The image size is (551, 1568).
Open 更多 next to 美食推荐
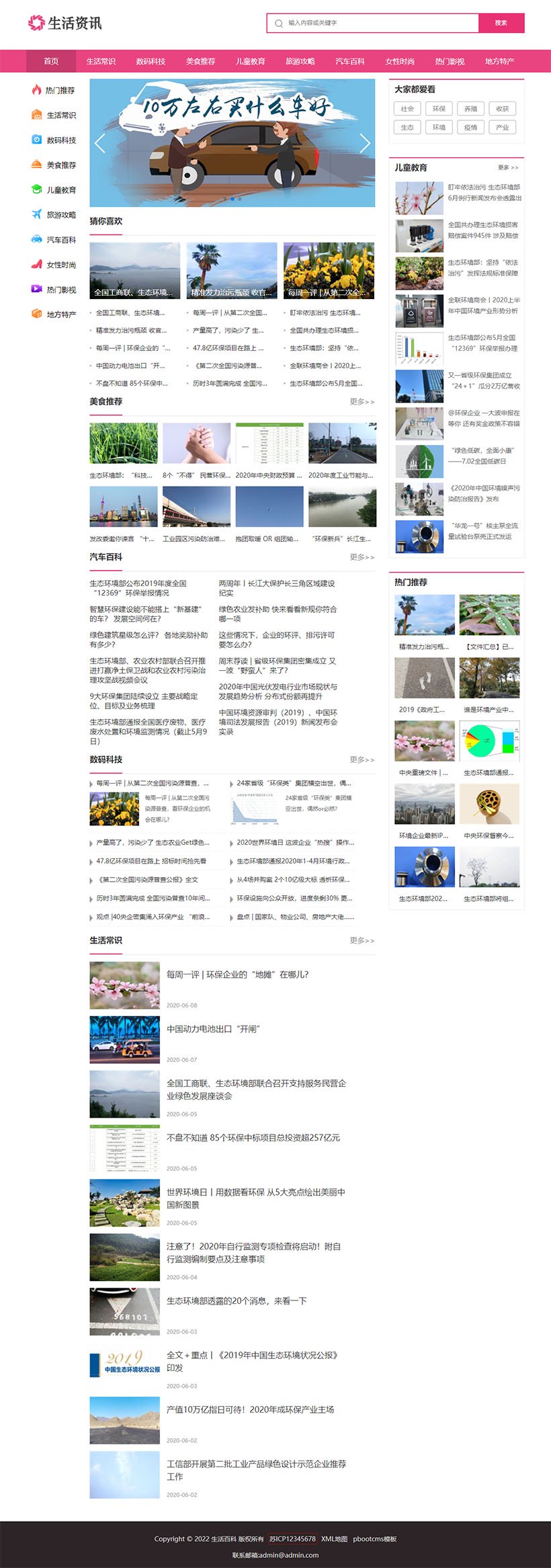click(x=362, y=402)
